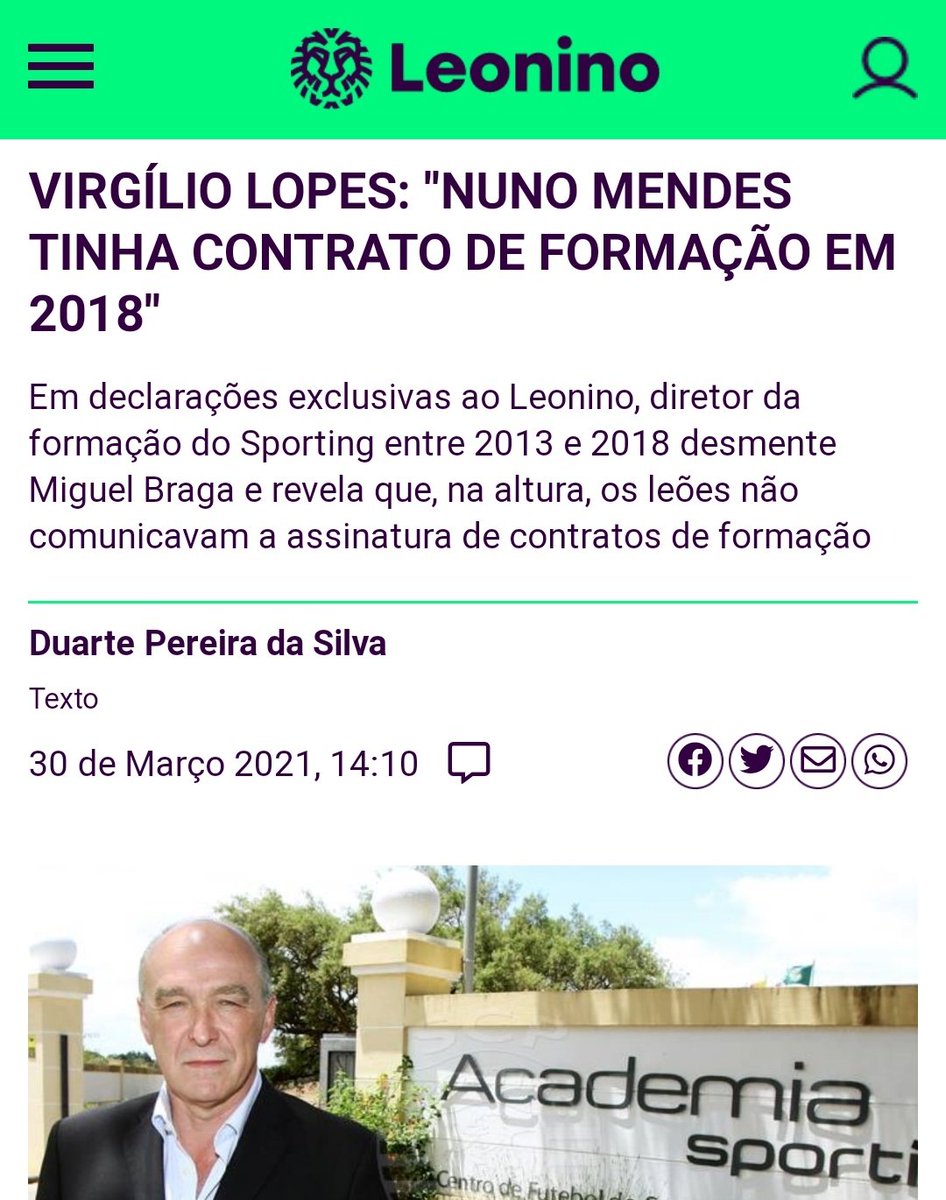This screenshot has width=946, height=1200.
Task: Jump to the article comments
Action: 468,764
